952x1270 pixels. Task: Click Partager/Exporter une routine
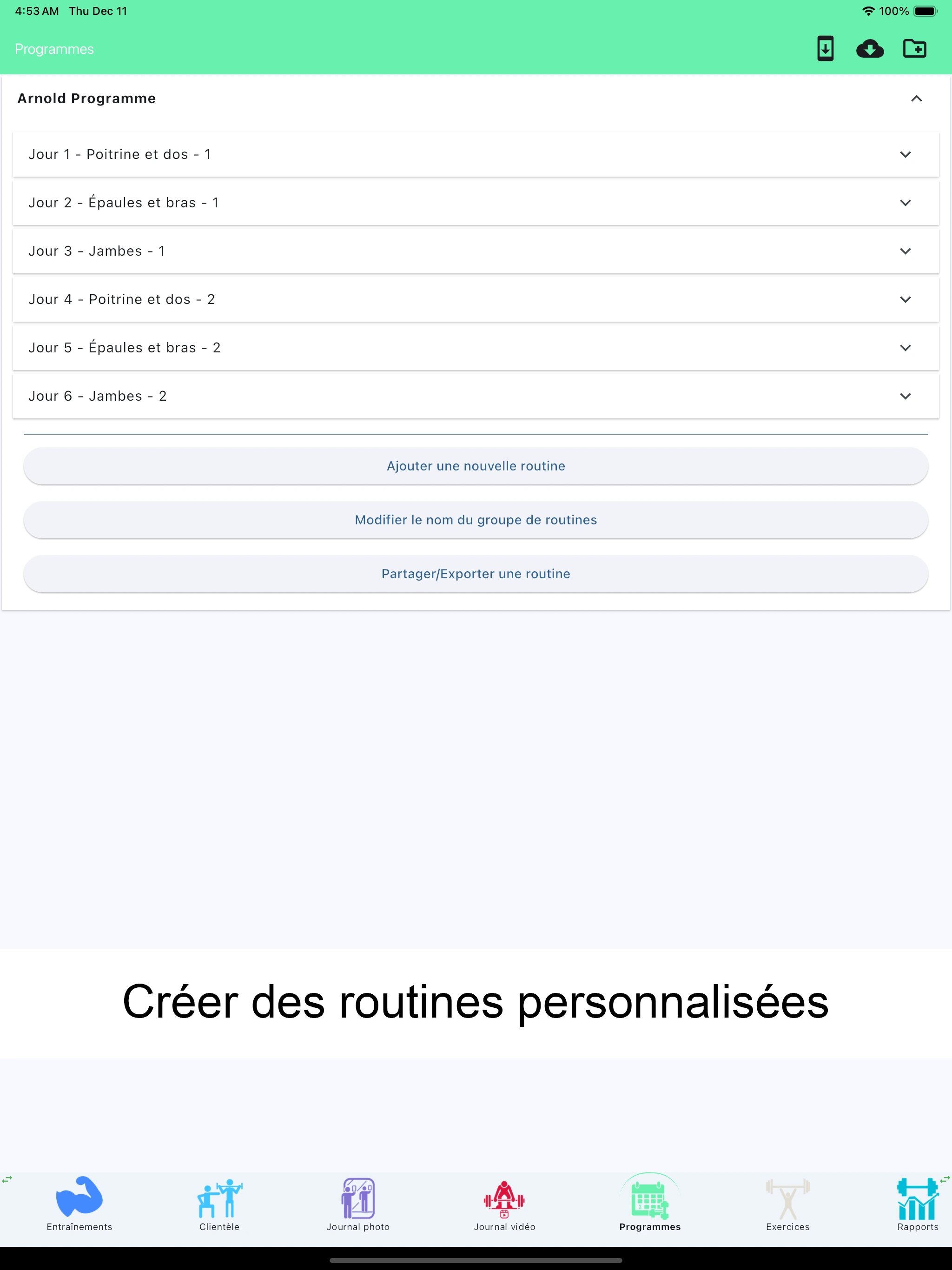point(476,574)
